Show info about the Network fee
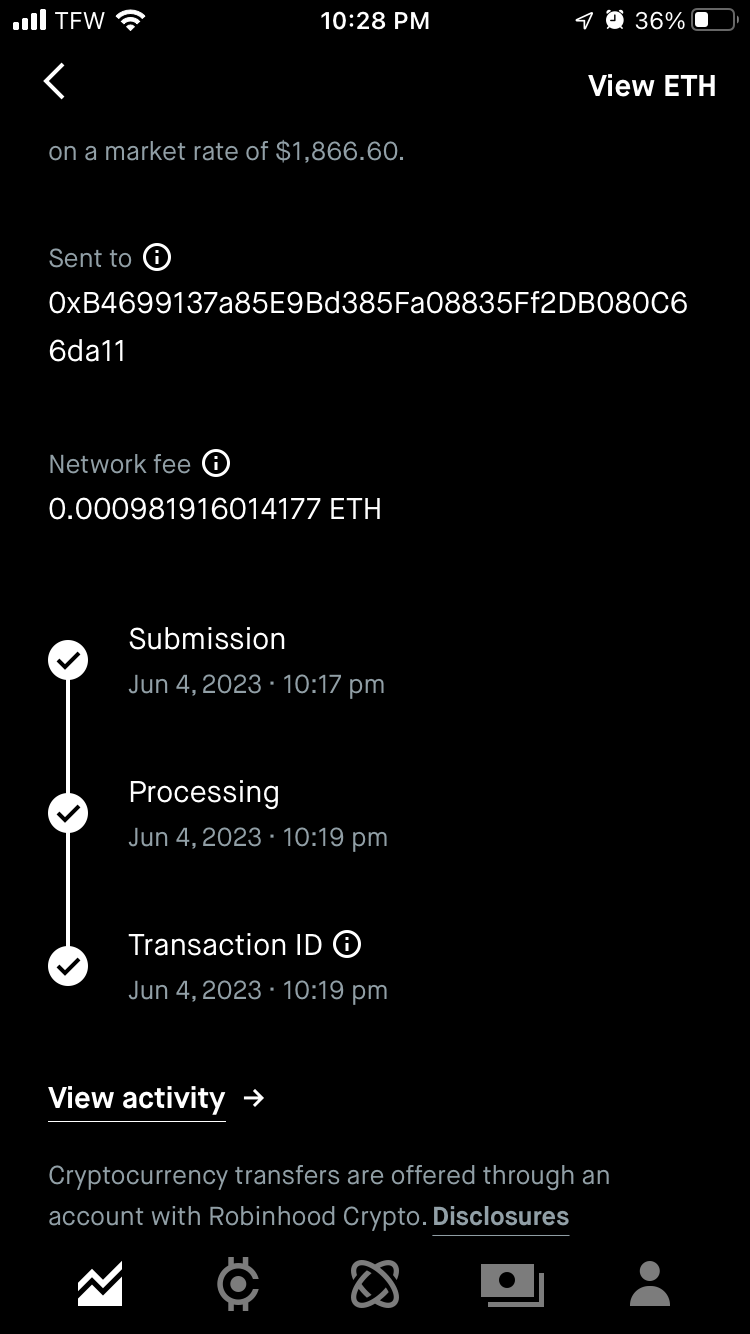 [216, 464]
